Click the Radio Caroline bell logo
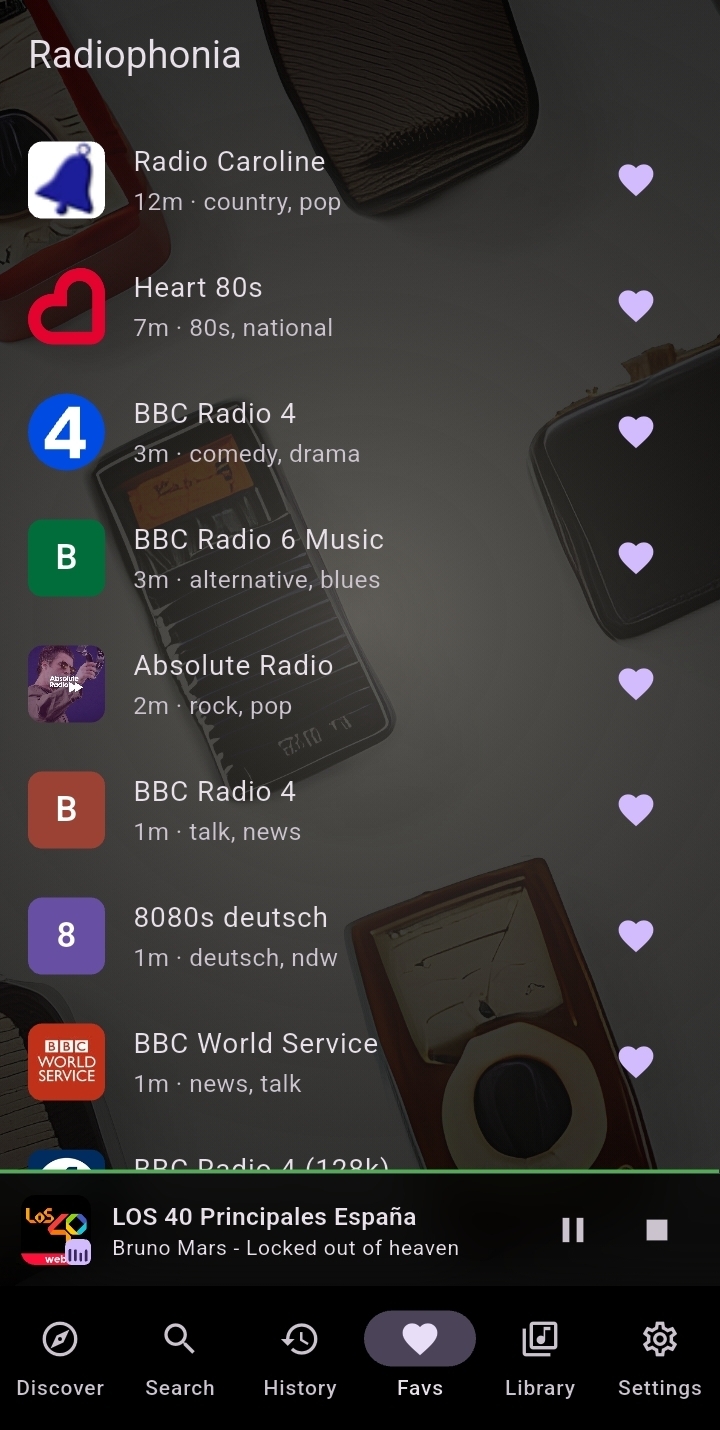The height and width of the screenshot is (1430, 720). pyautogui.click(x=66, y=180)
